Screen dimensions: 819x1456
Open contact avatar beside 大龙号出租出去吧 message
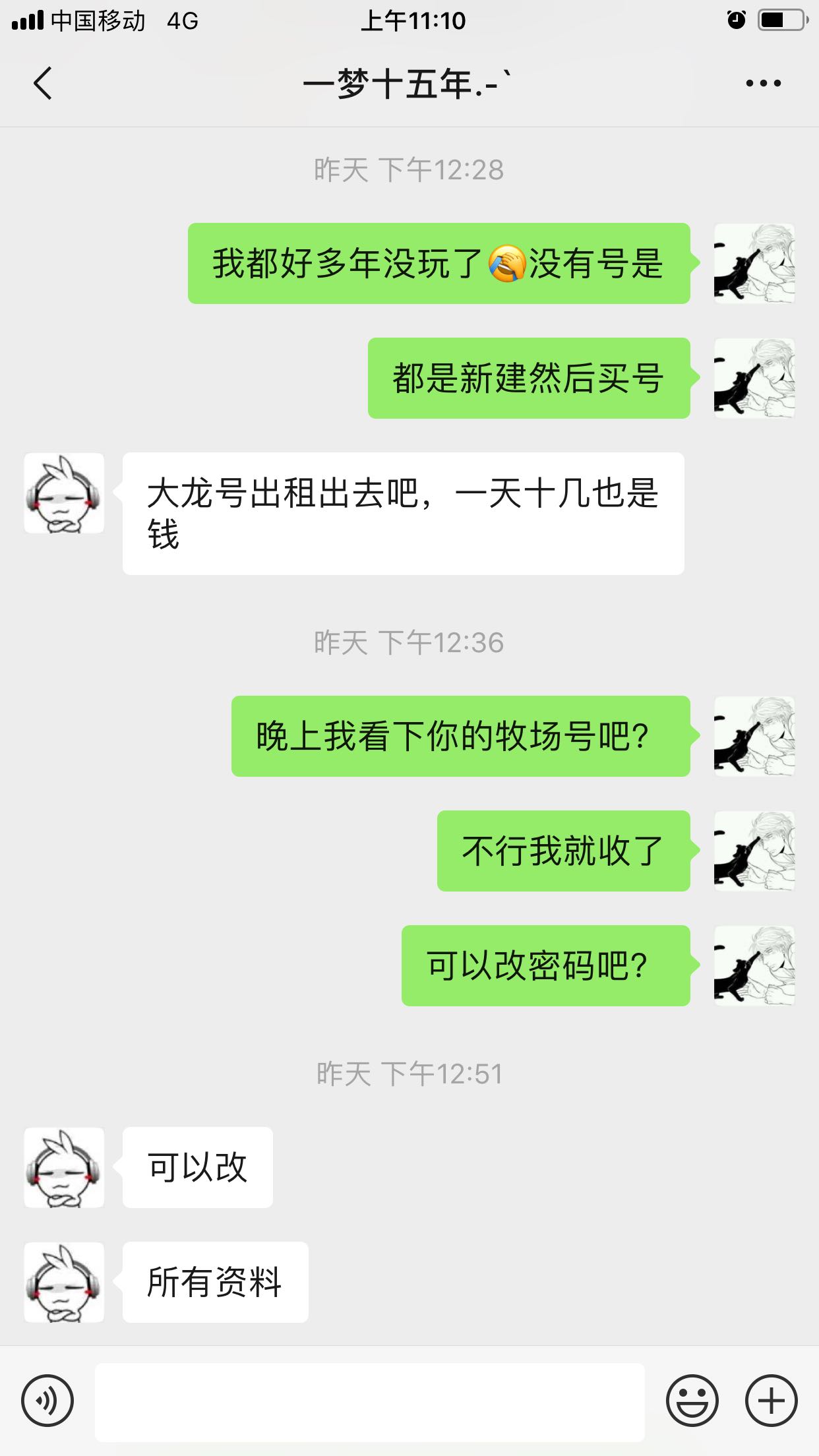tap(64, 493)
